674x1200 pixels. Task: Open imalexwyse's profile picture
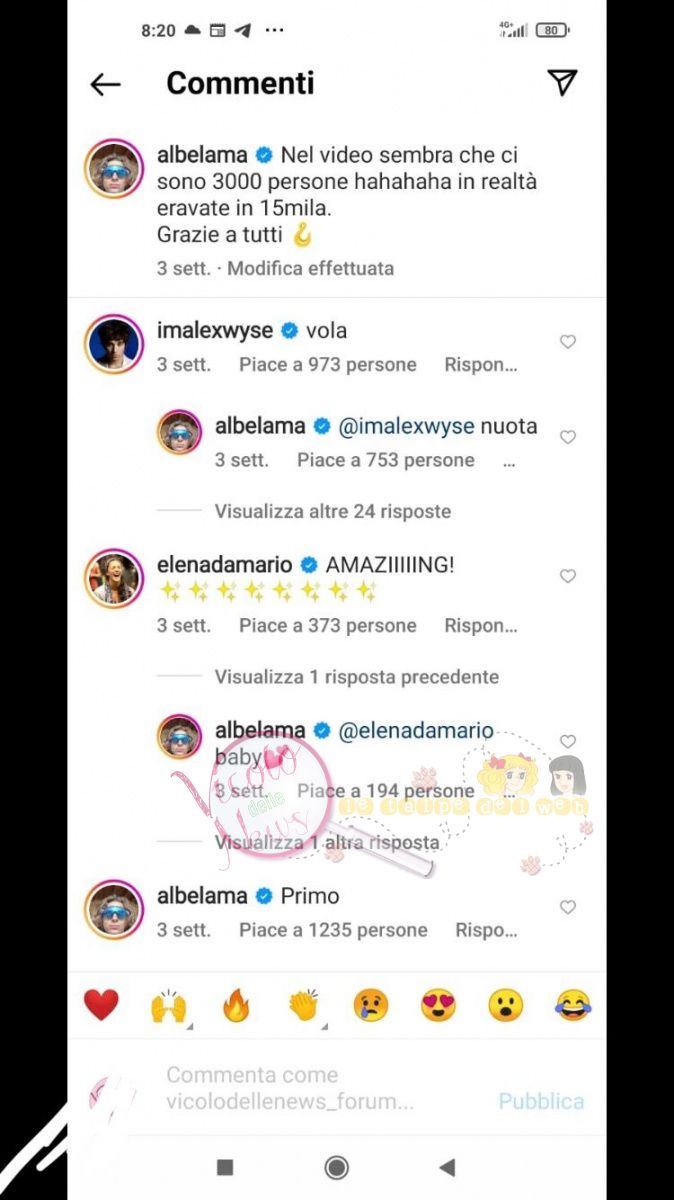tap(113, 344)
